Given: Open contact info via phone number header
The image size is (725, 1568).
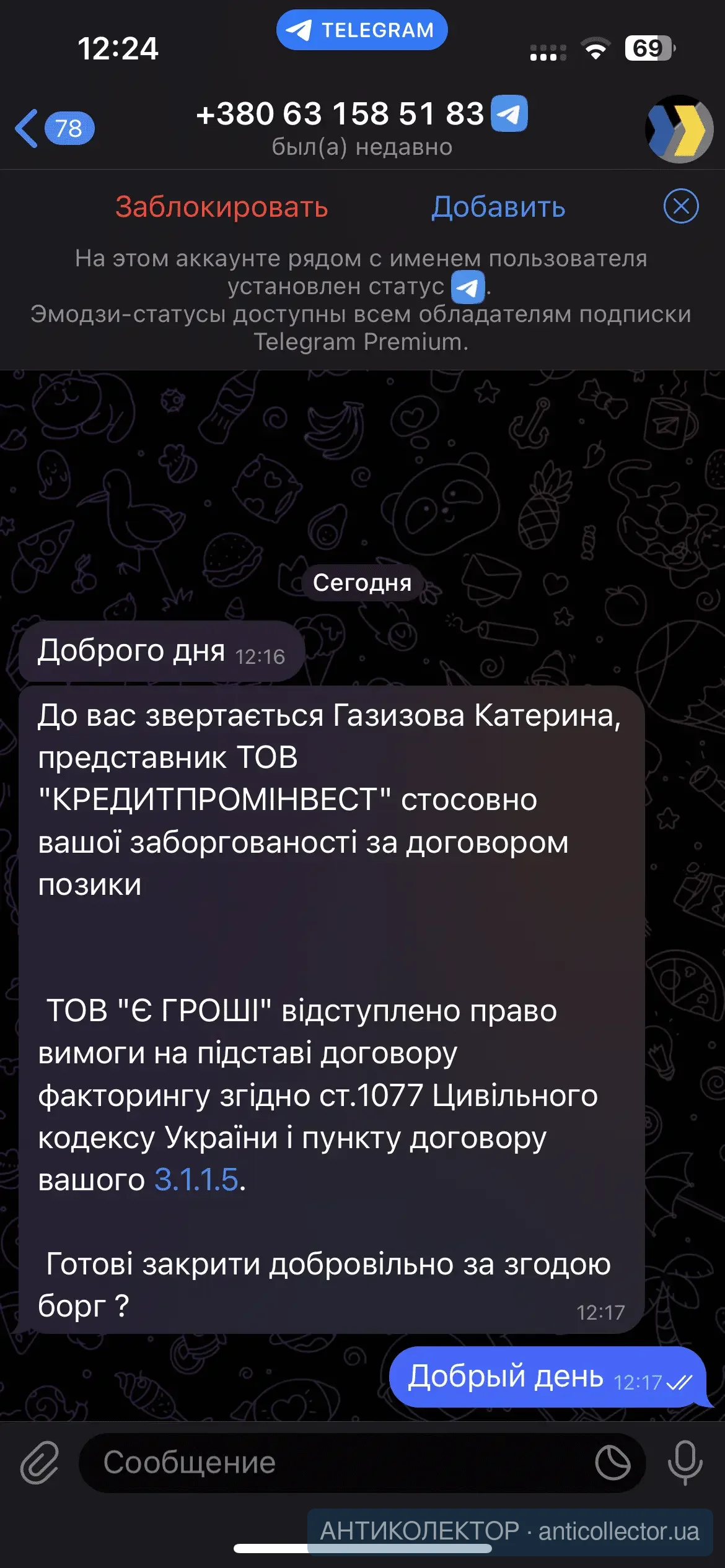Looking at the screenshot, I should pyautogui.click(x=340, y=115).
